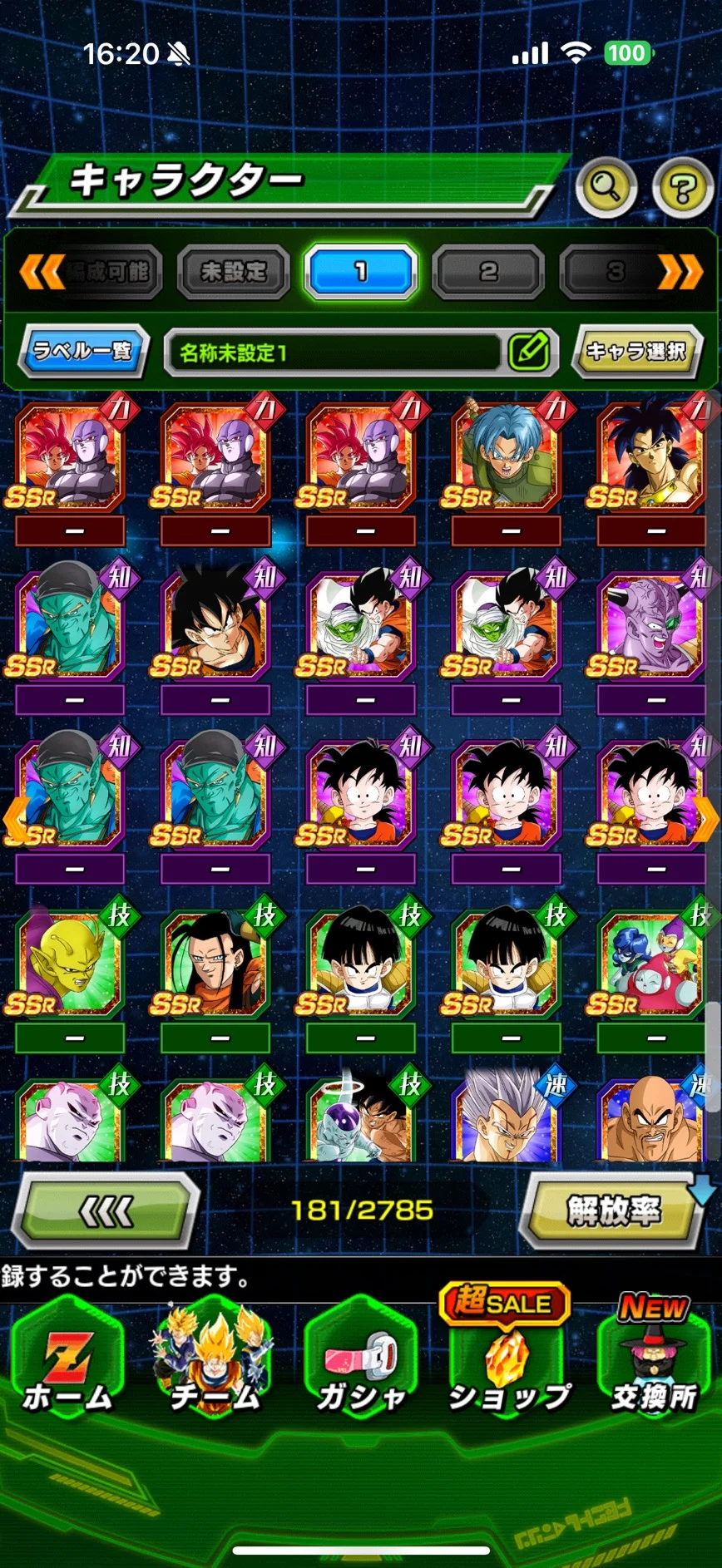
Task: Edit the label name 名称未設定1
Action: point(529,352)
